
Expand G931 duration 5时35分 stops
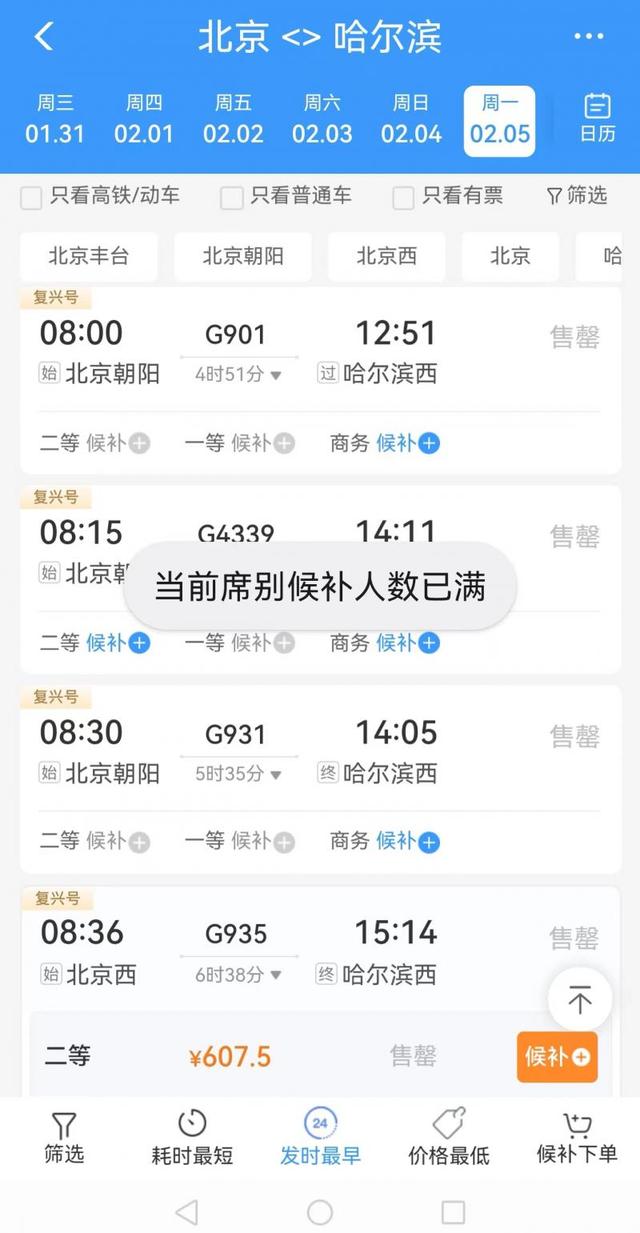pos(238,773)
